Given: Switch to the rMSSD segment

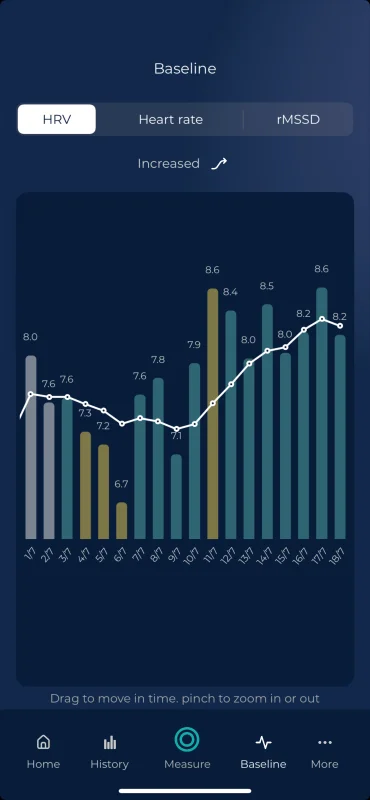Looking at the screenshot, I should coord(298,119).
